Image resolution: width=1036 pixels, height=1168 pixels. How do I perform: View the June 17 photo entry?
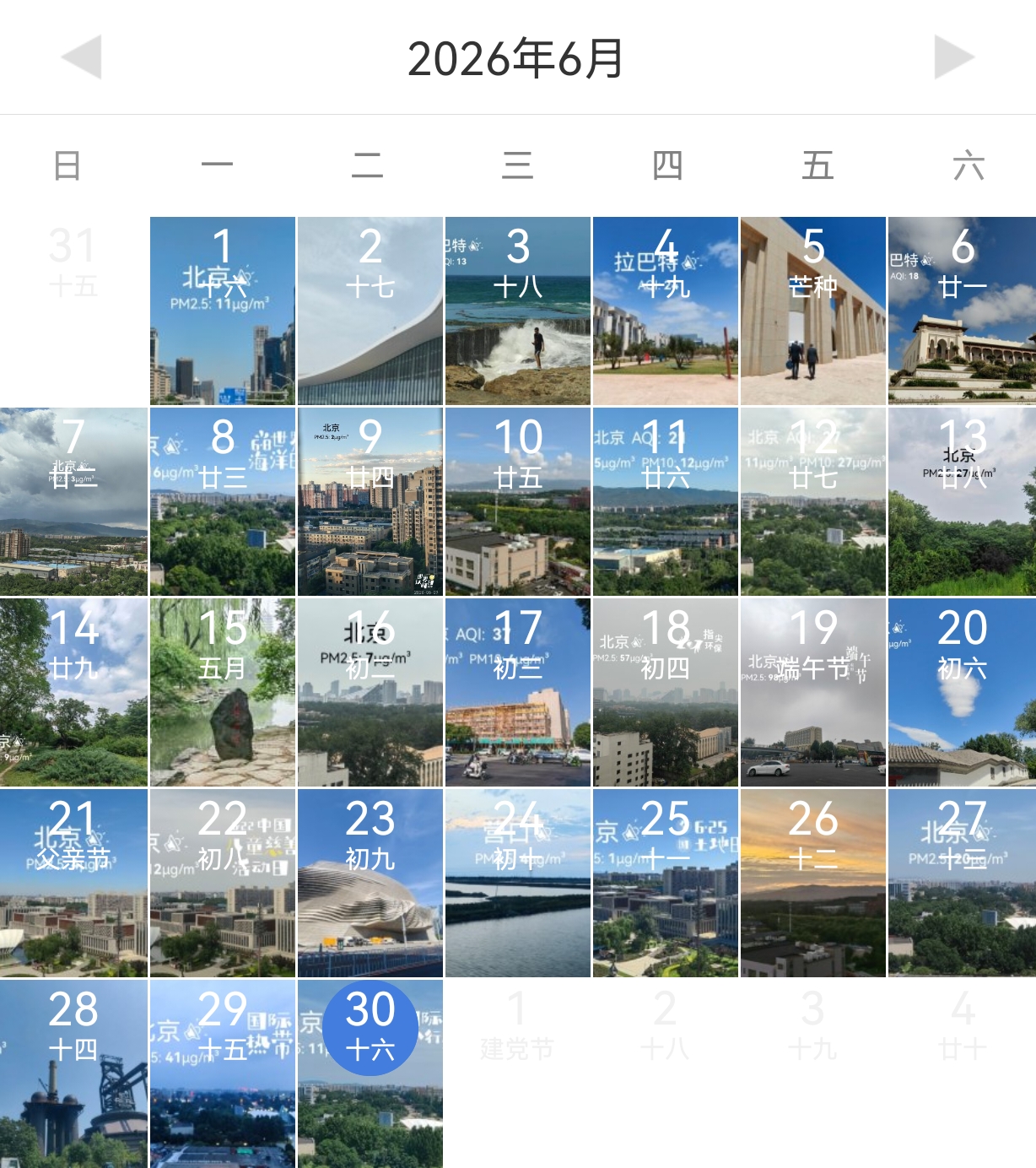[x=518, y=692]
